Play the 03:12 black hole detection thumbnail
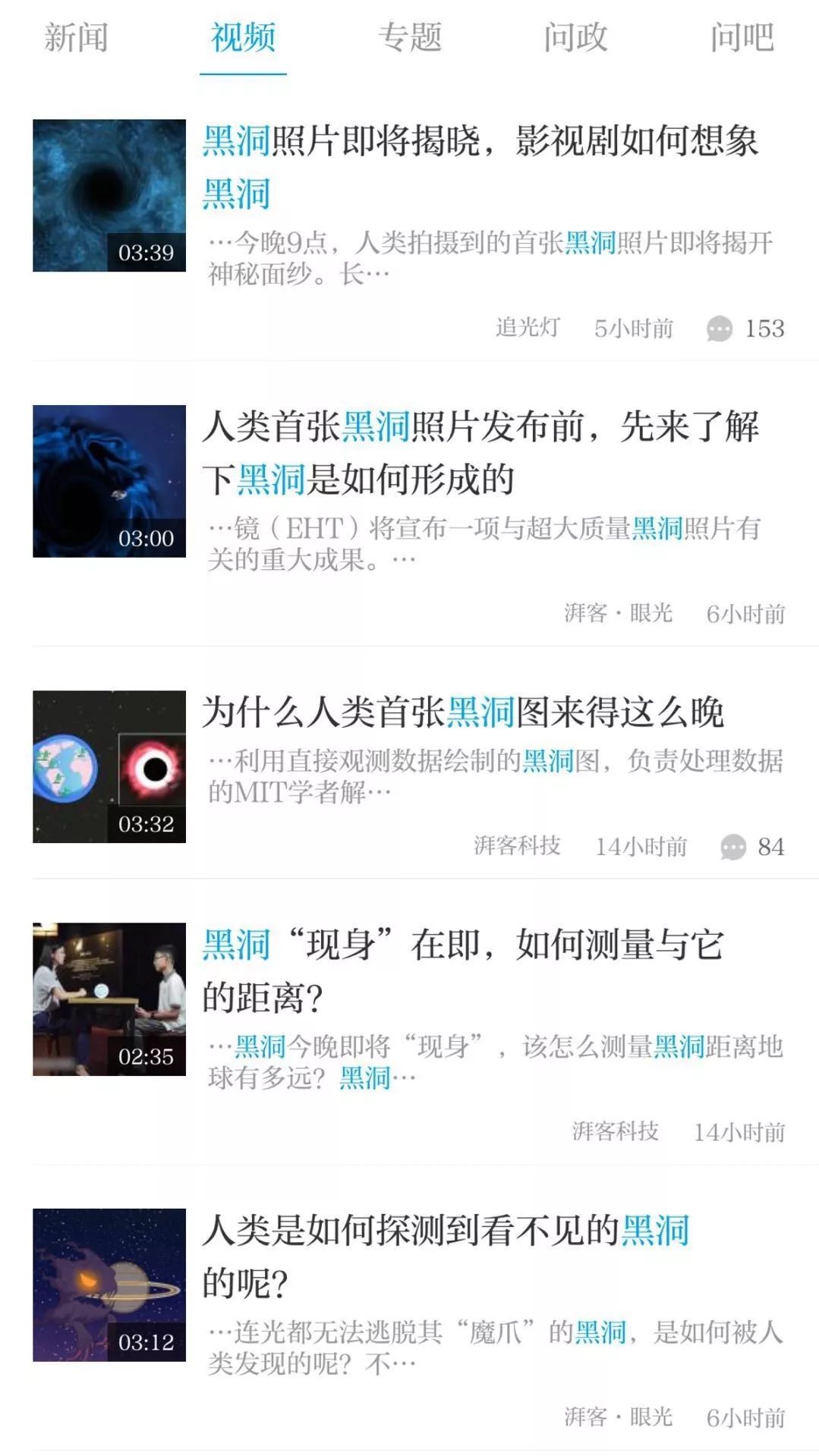The width and height of the screenshot is (819, 1456). [x=108, y=1282]
